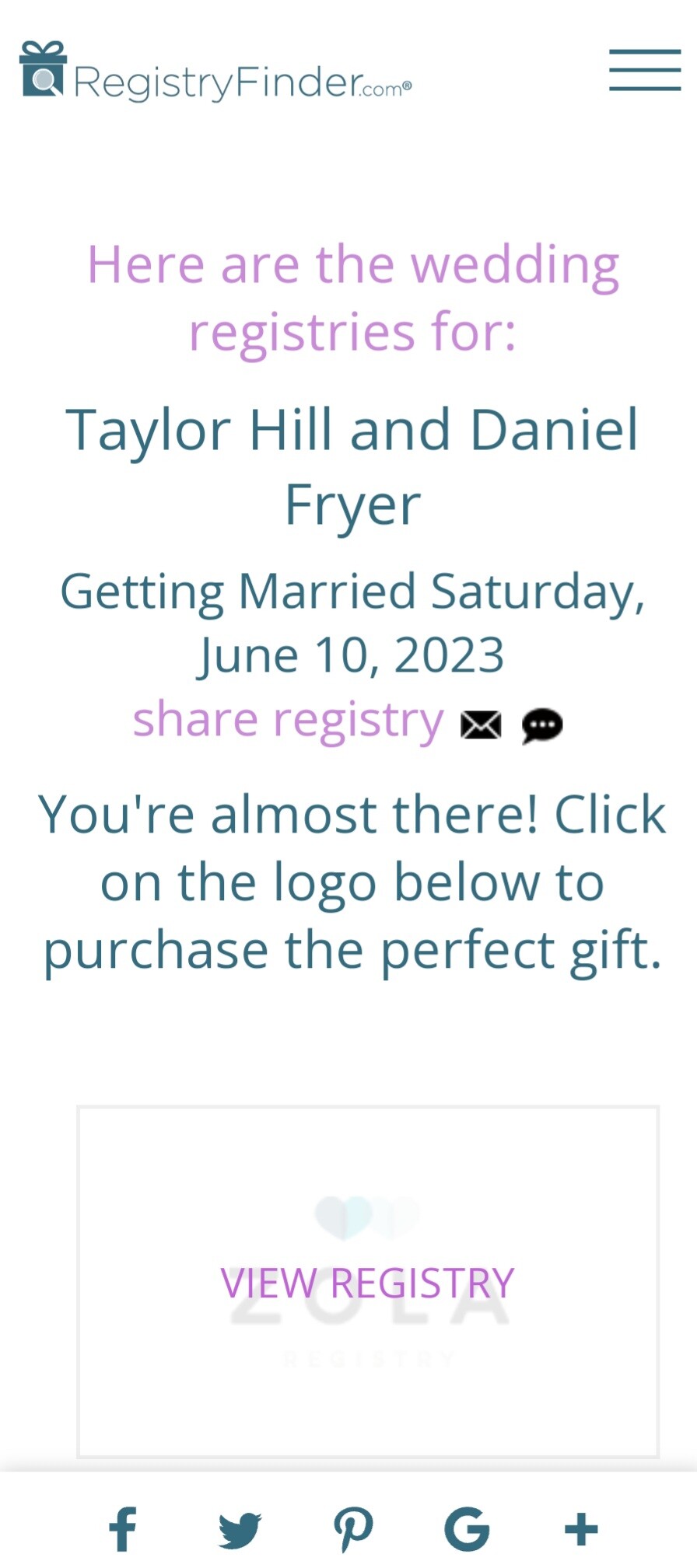Tap the RegistryFinder.com logo
The image size is (697, 1568).
tap(215, 72)
